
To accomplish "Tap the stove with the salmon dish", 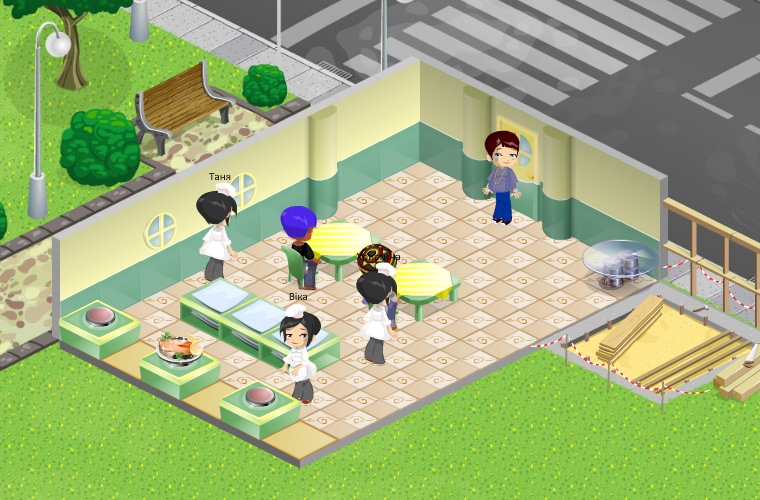I will pyautogui.click(x=180, y=366).
